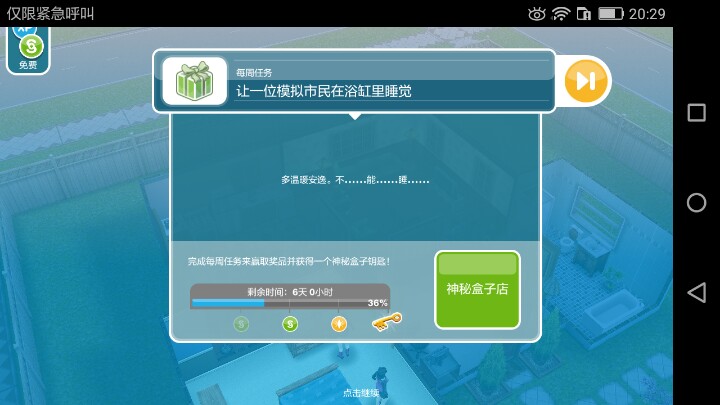
Task: Tap the free simoleons 免费 button
Action: pos(28,51)
